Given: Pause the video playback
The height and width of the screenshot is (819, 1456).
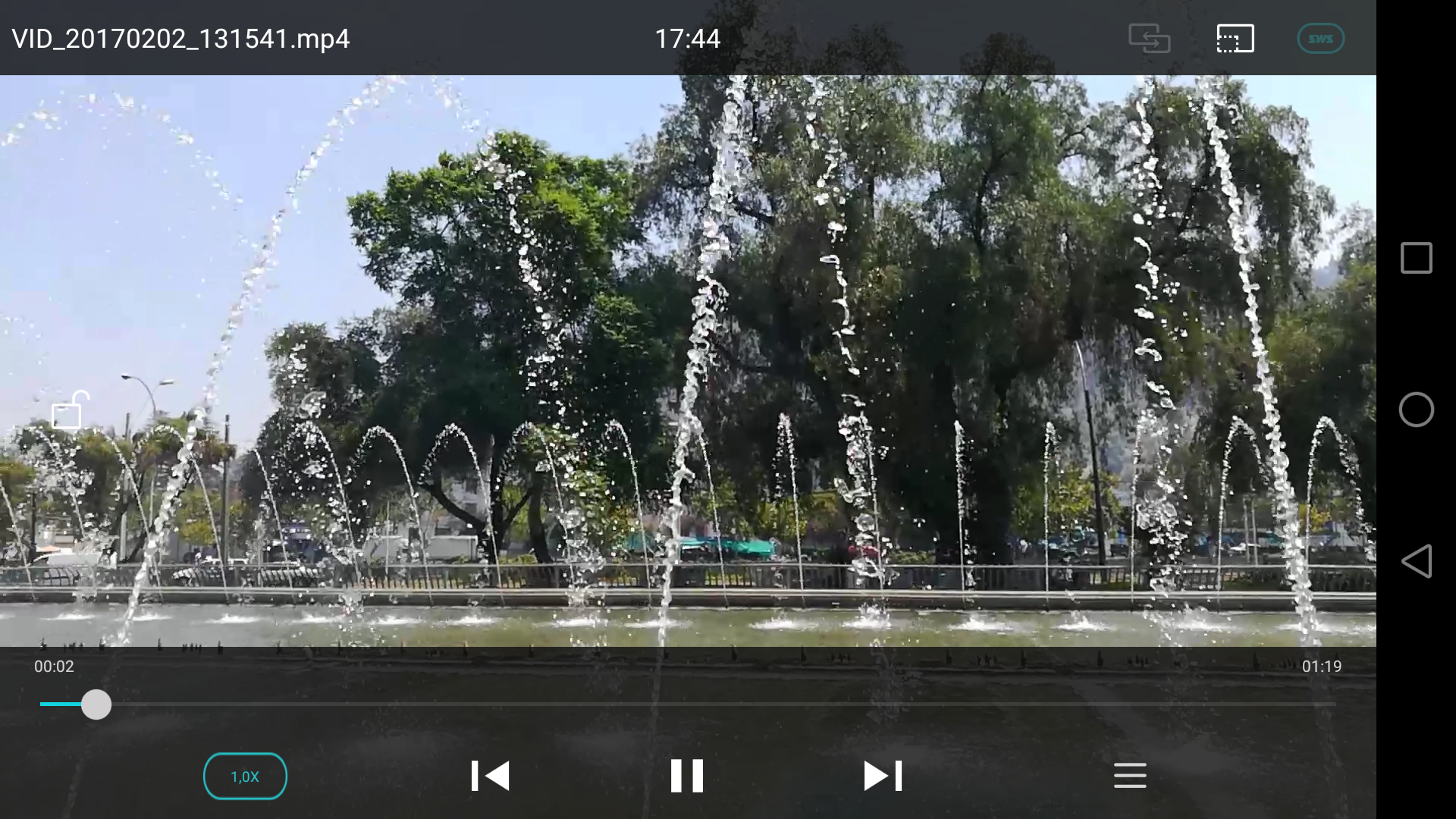Looking at the screenshot, I should [686, 776].
